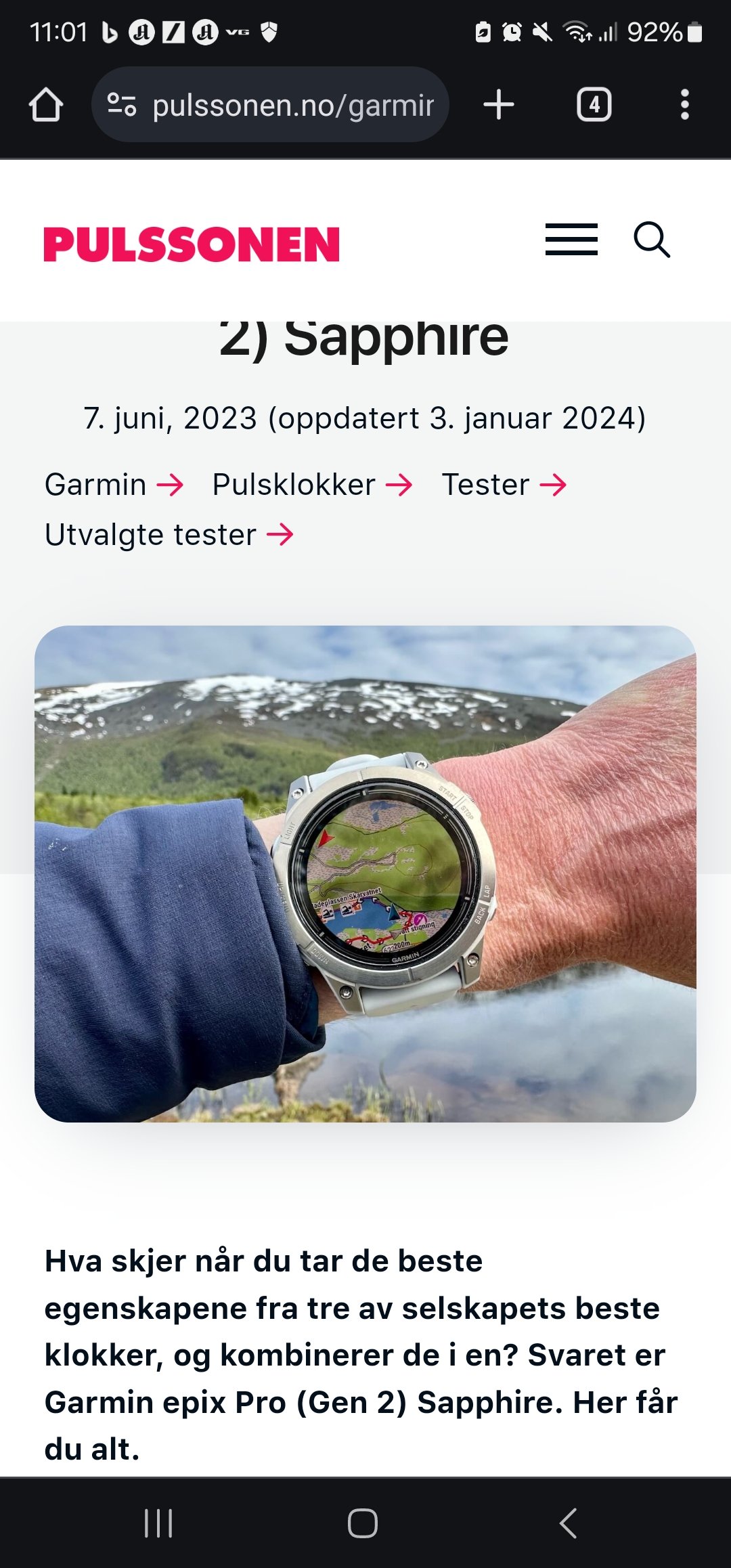Open the browser overflow menu
The width and height of the screenshot is (731, 1568).
point(684,105)
